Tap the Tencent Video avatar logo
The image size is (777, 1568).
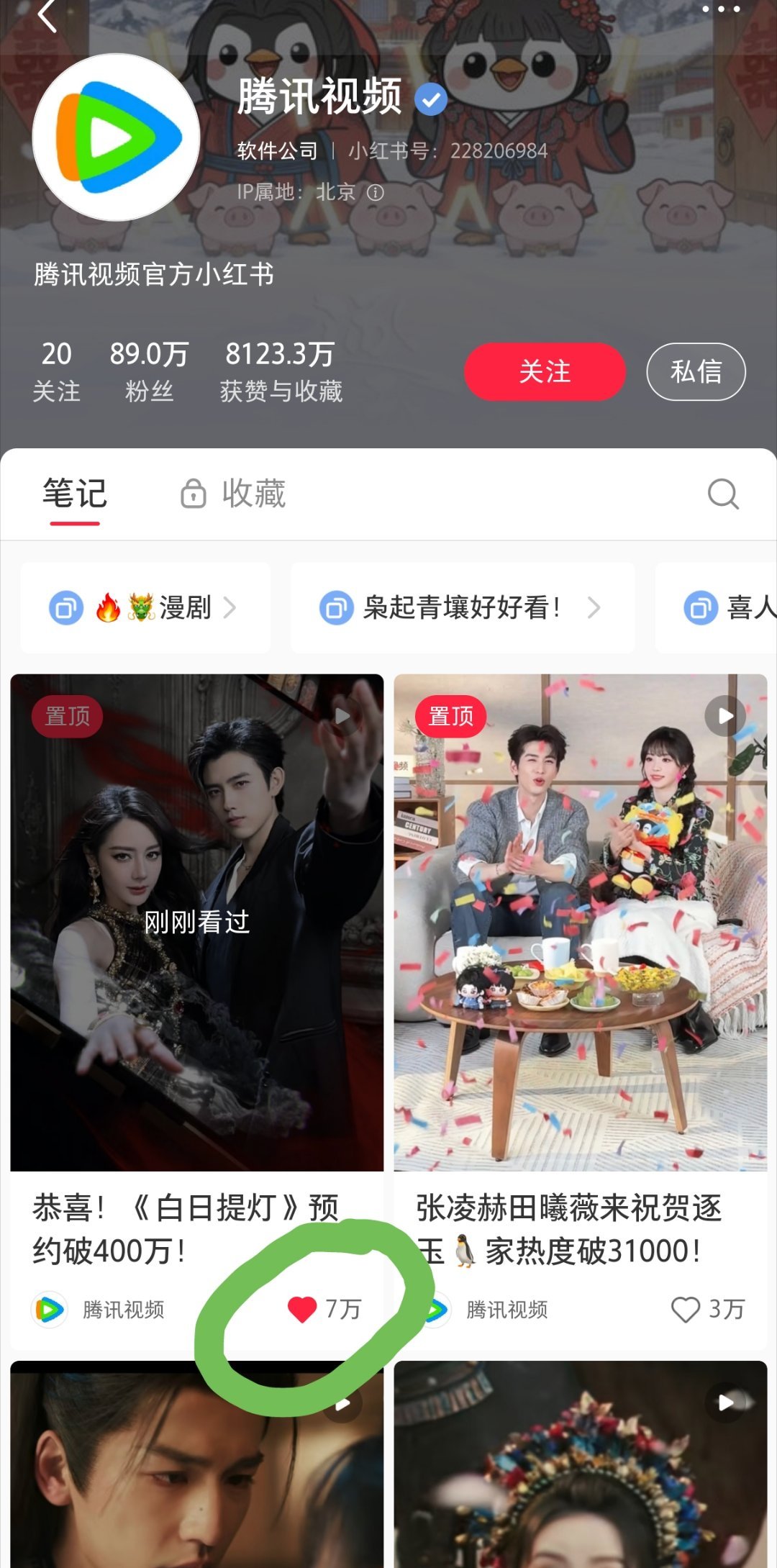coord(117,137)
